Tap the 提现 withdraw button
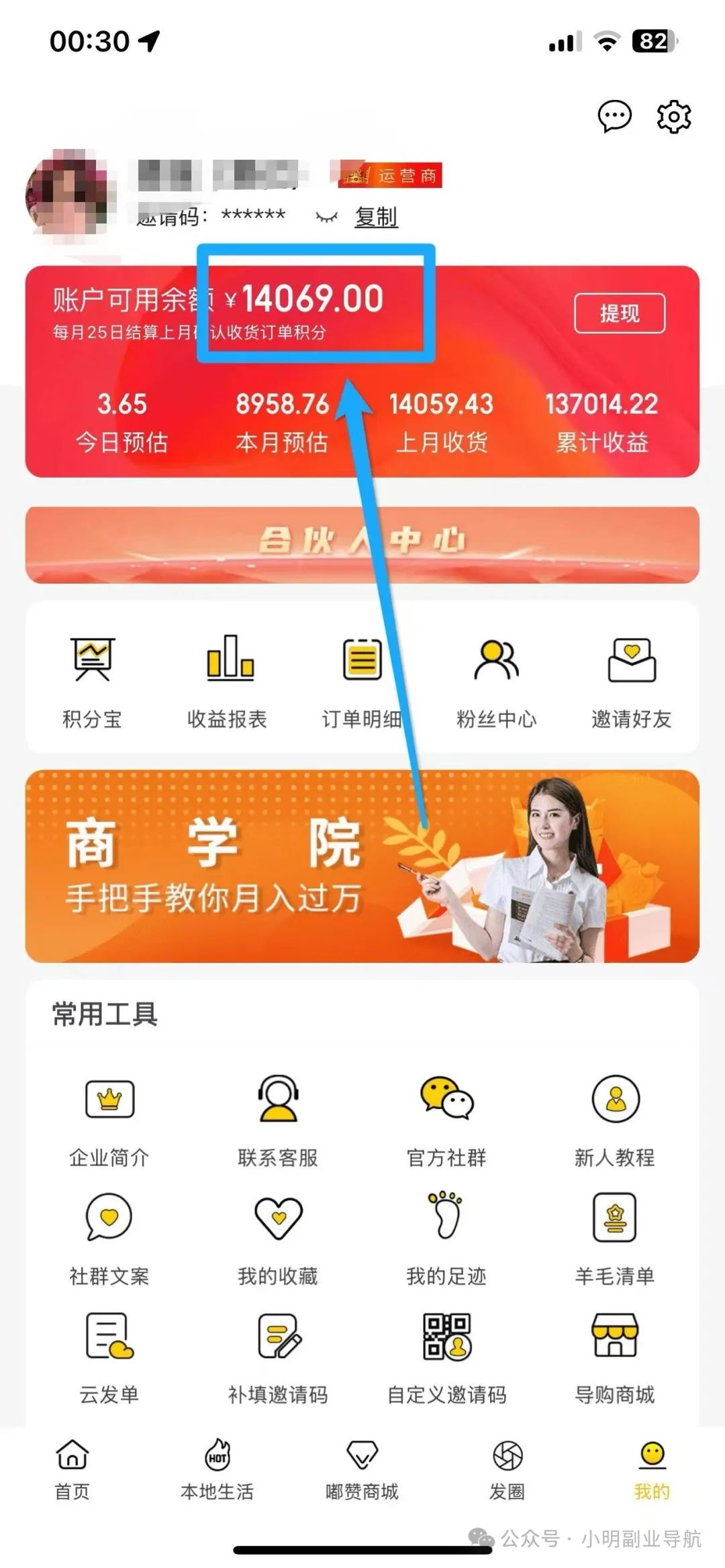This screenshot has width=725, height=1568. pos(619,313)
